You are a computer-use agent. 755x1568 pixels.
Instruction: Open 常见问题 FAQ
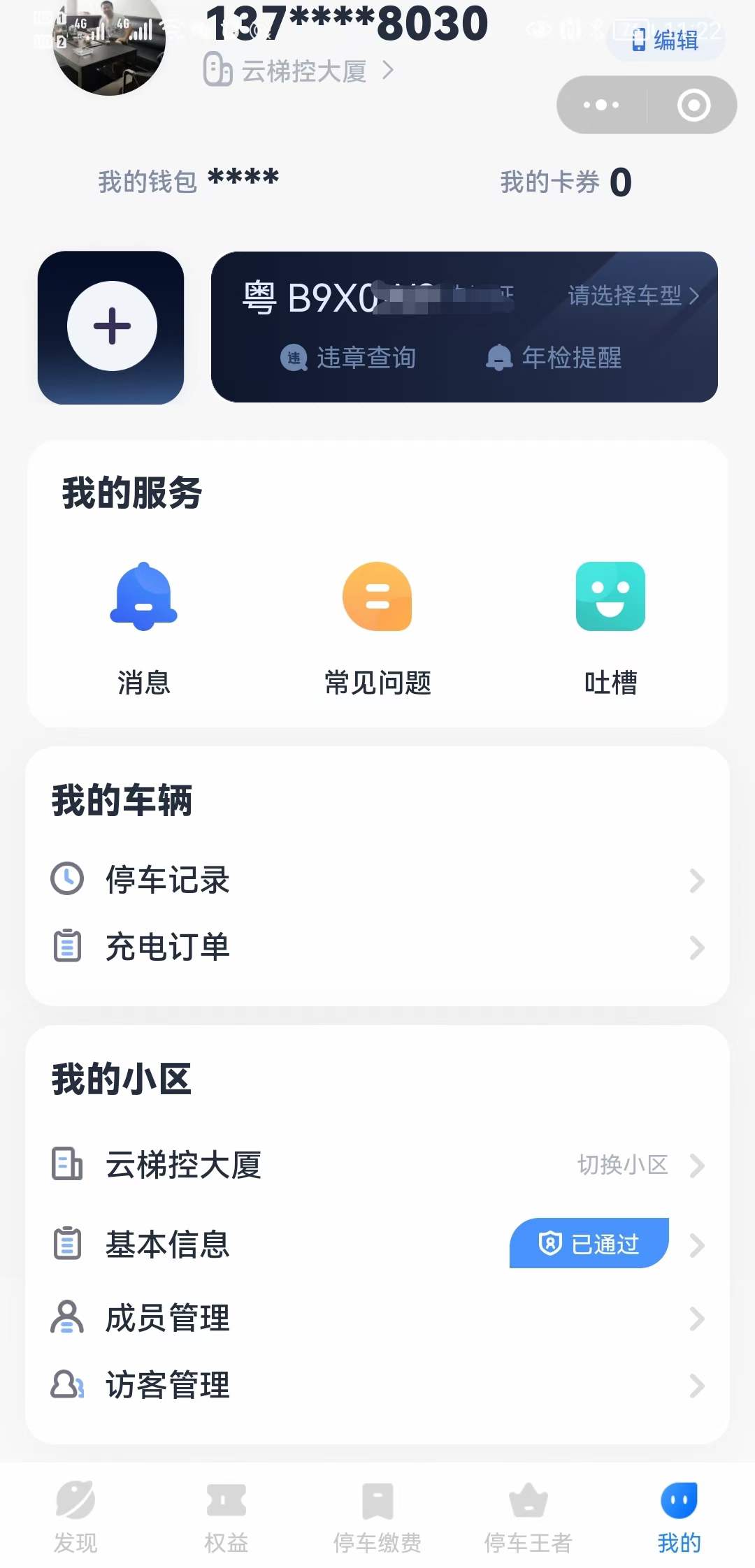[x=377, y=626]
